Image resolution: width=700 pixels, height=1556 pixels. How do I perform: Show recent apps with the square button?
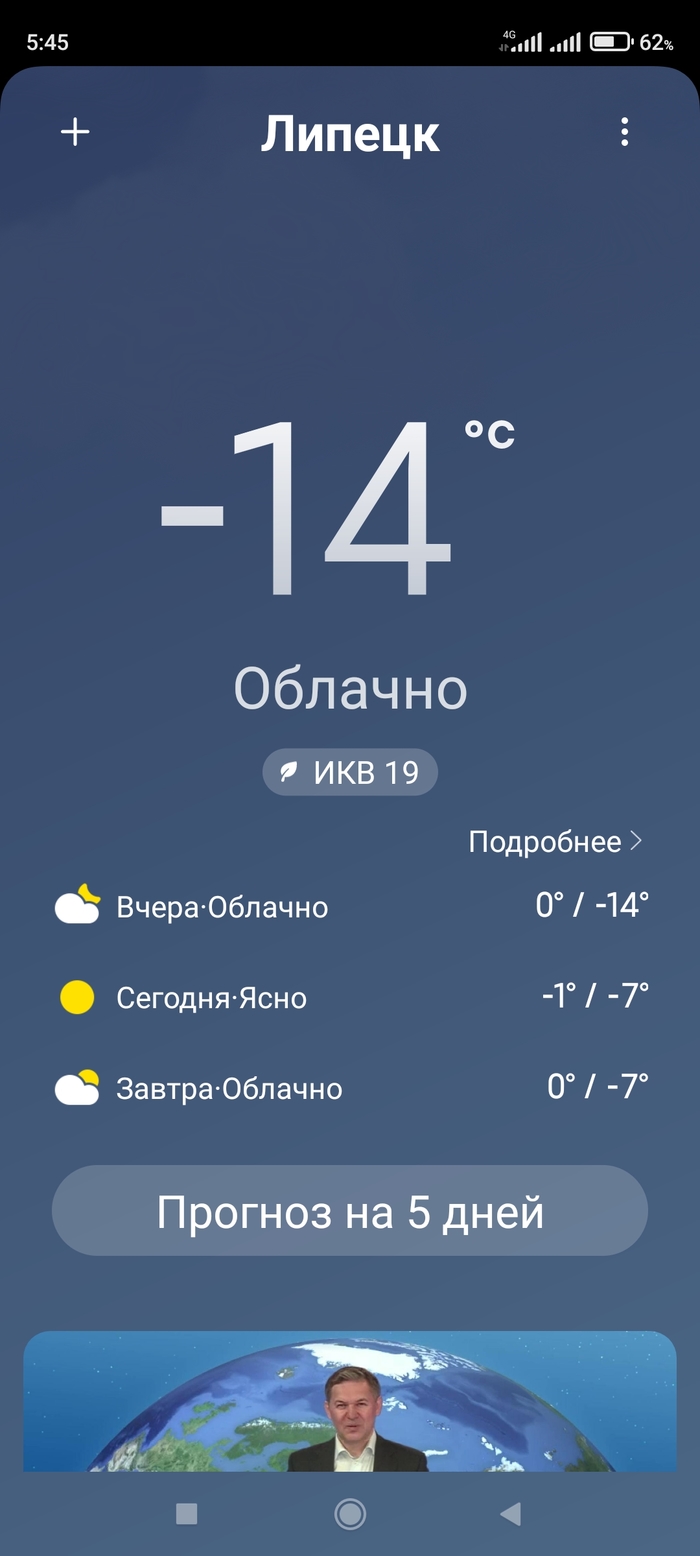coord(186,1514)
